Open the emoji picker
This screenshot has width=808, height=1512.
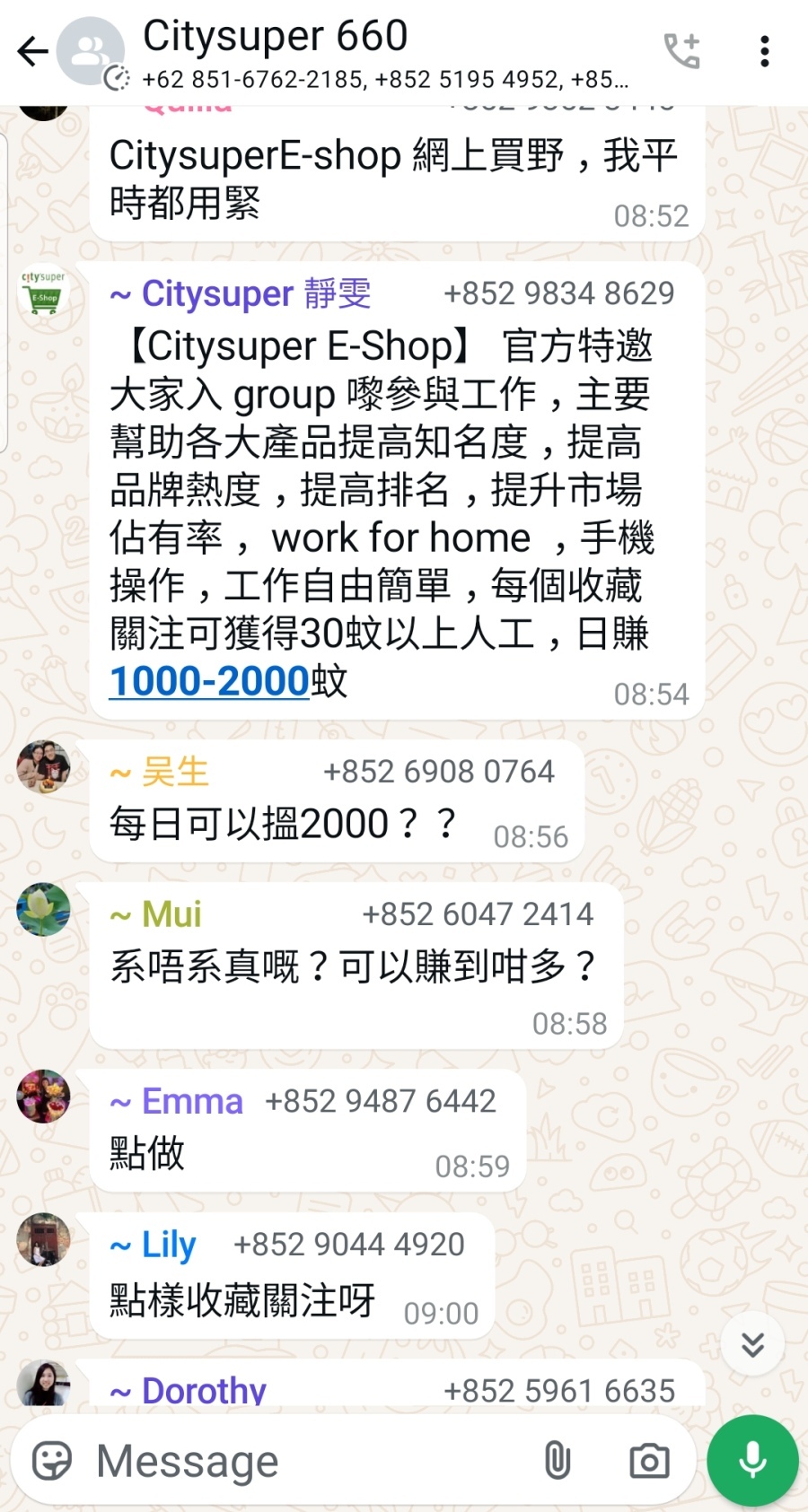(52, 1461)
